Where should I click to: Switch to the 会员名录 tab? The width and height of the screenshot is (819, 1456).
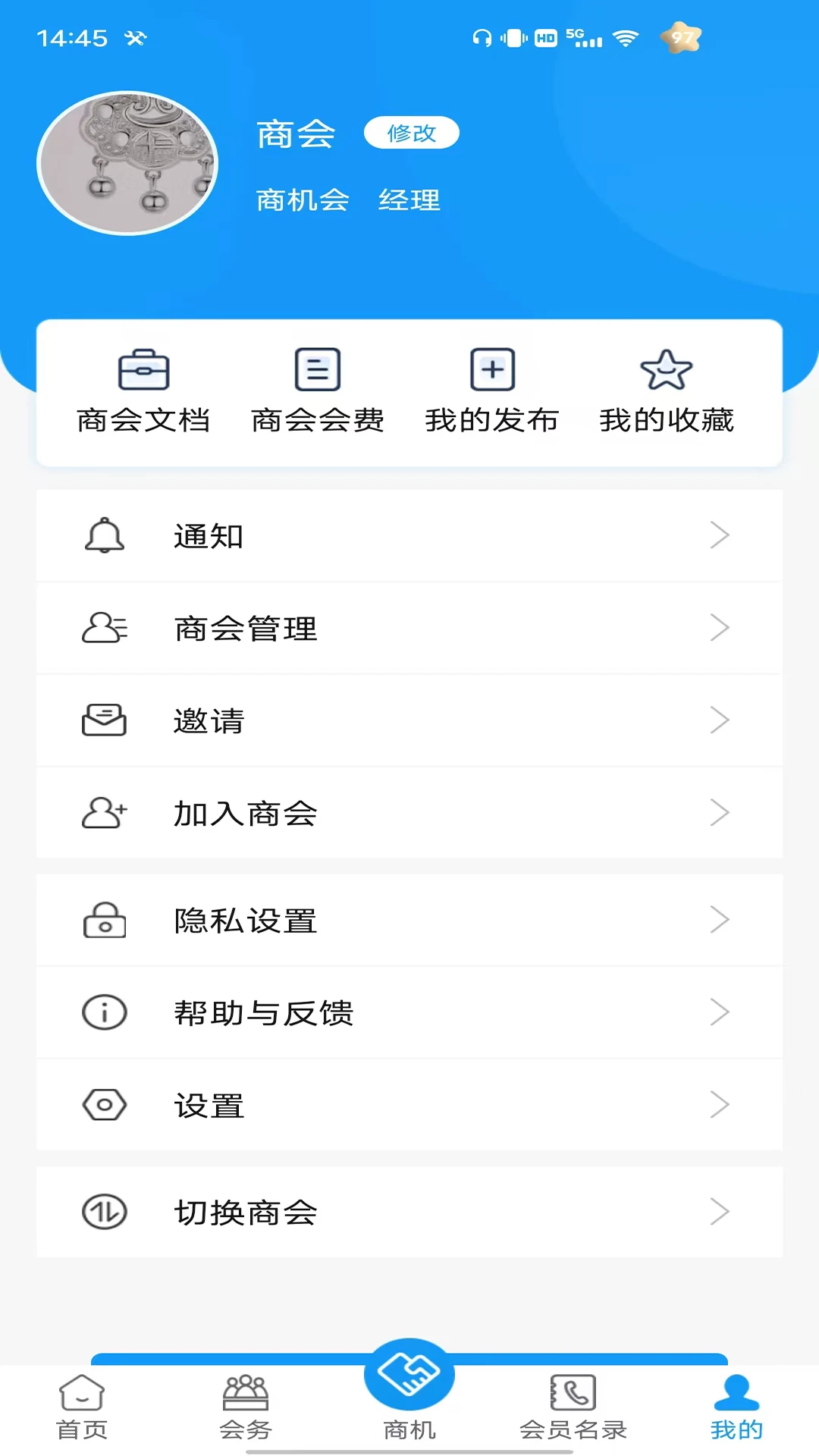pos(574,1414)
